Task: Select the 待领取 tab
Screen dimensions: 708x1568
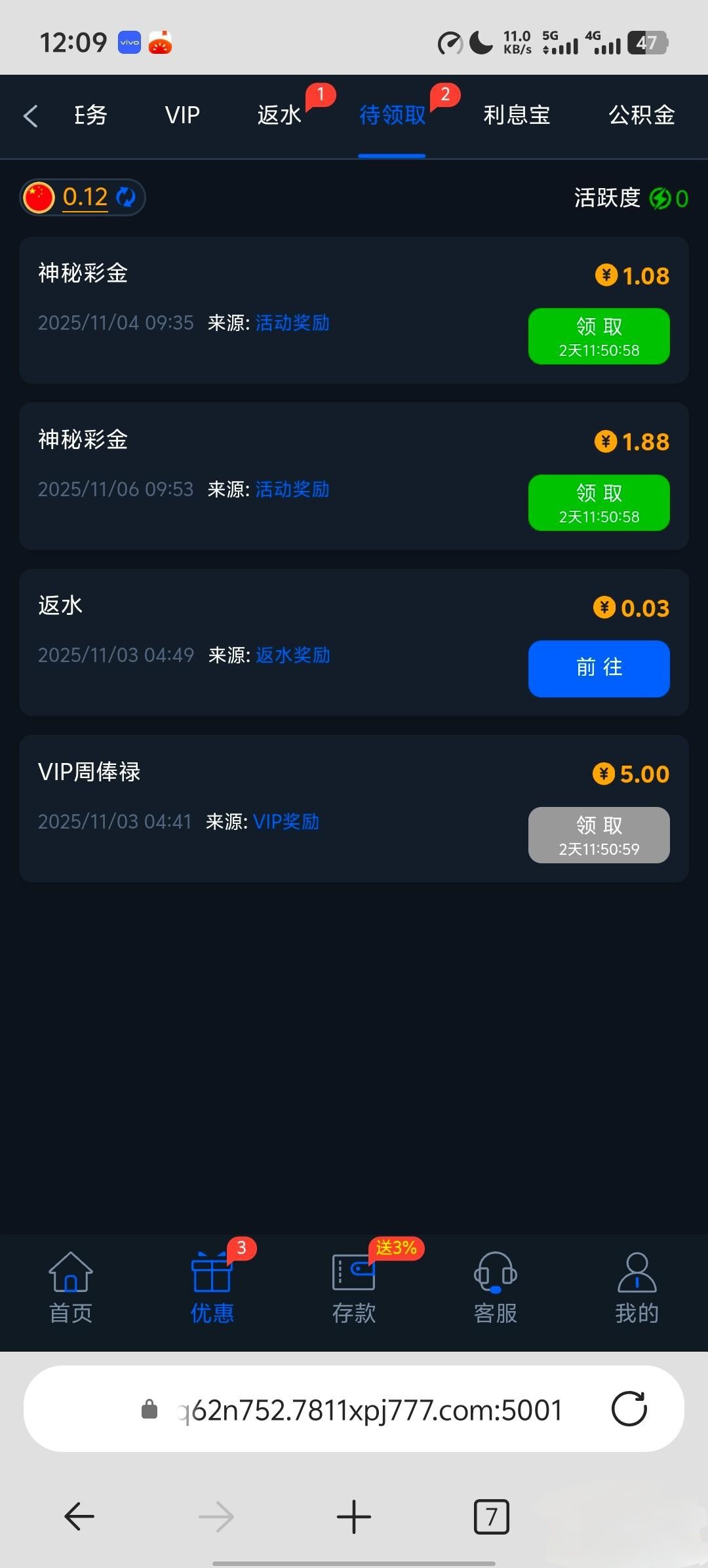Action: 392,115
